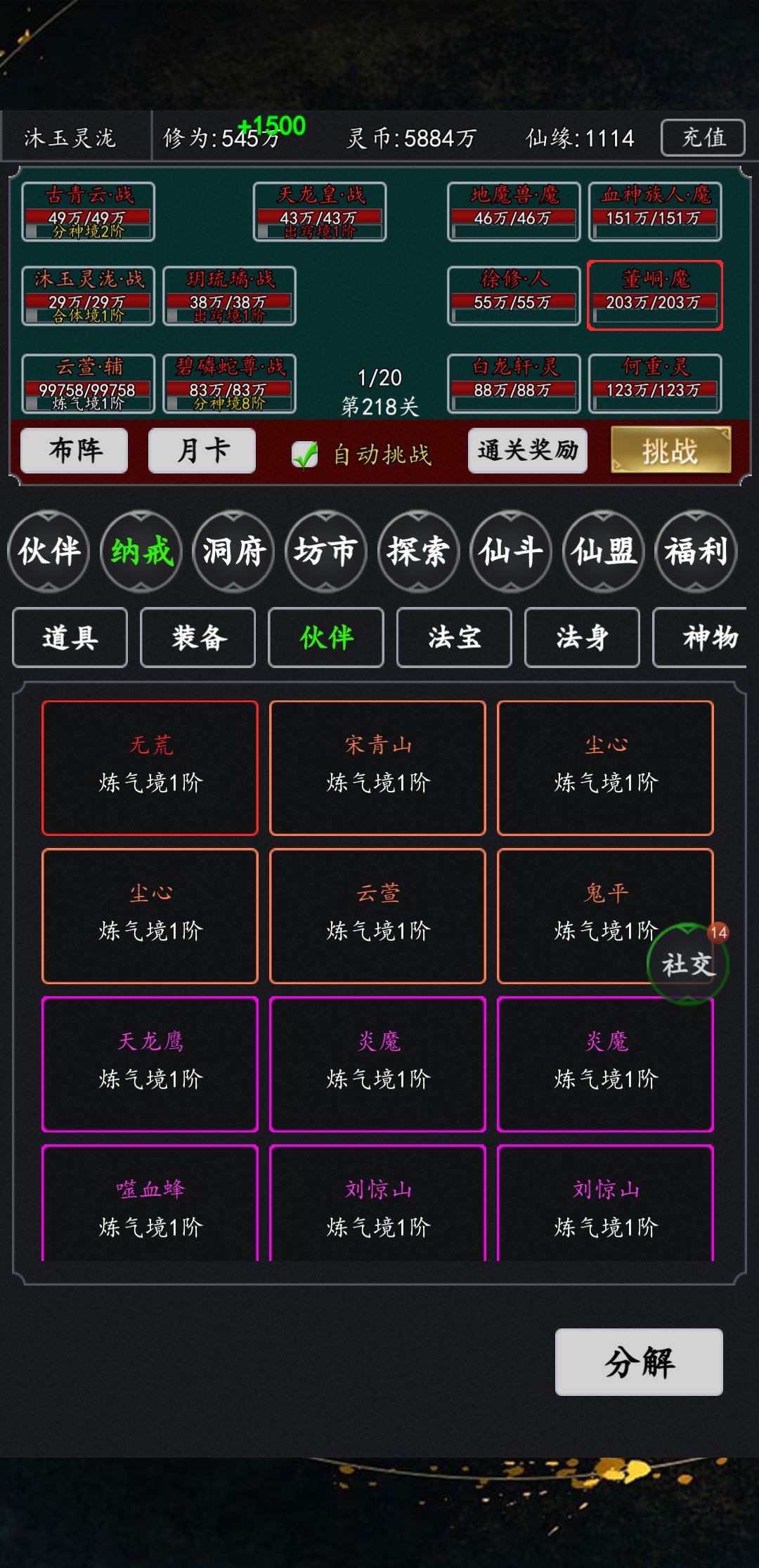Go to the 洞府 section

coord(233,551)
